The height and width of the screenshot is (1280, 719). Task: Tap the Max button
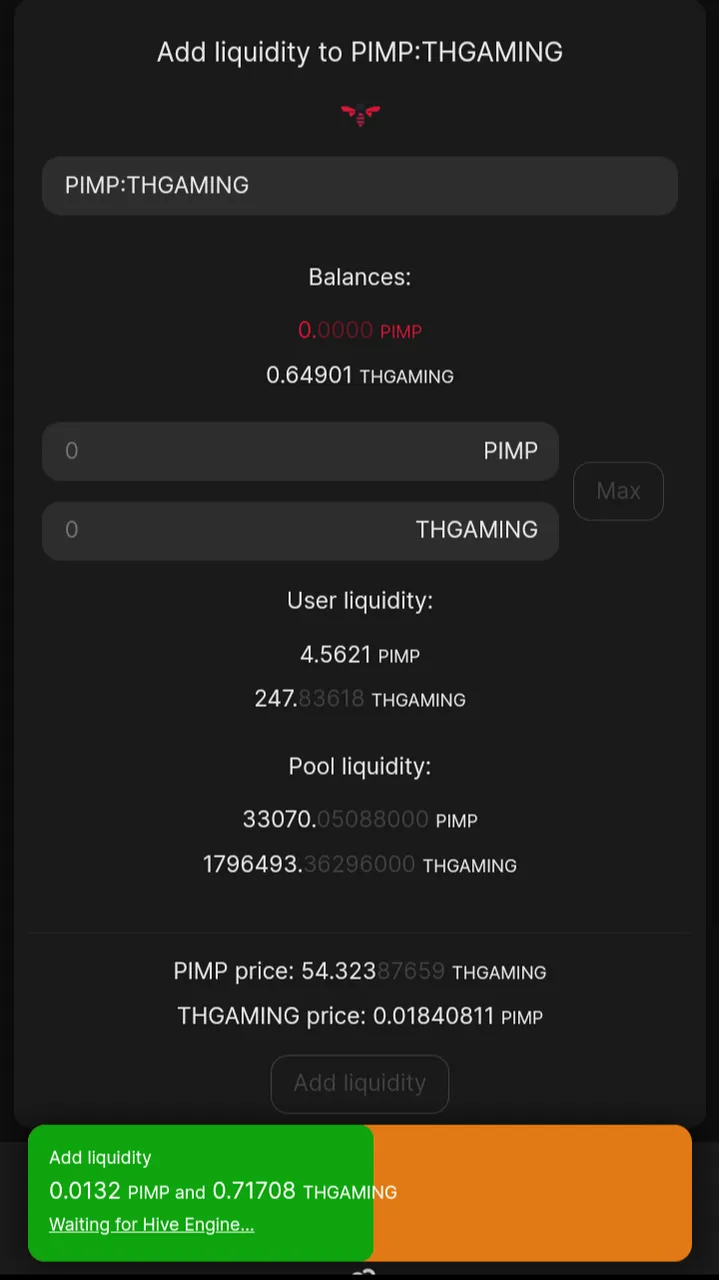(618, 491)
